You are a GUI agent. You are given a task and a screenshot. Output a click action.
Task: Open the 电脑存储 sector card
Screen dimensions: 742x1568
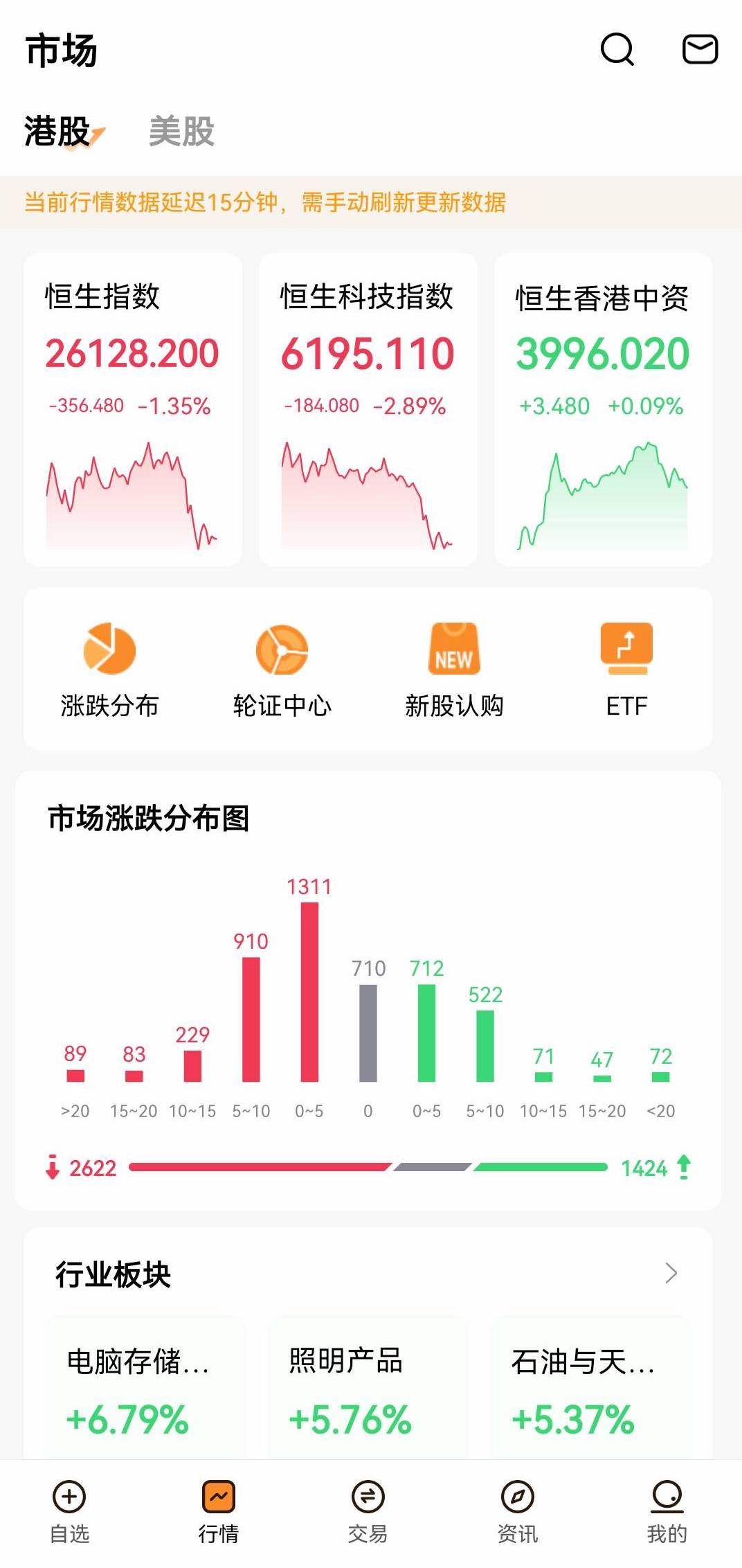pyautogui.click(x=145, y=1389)
